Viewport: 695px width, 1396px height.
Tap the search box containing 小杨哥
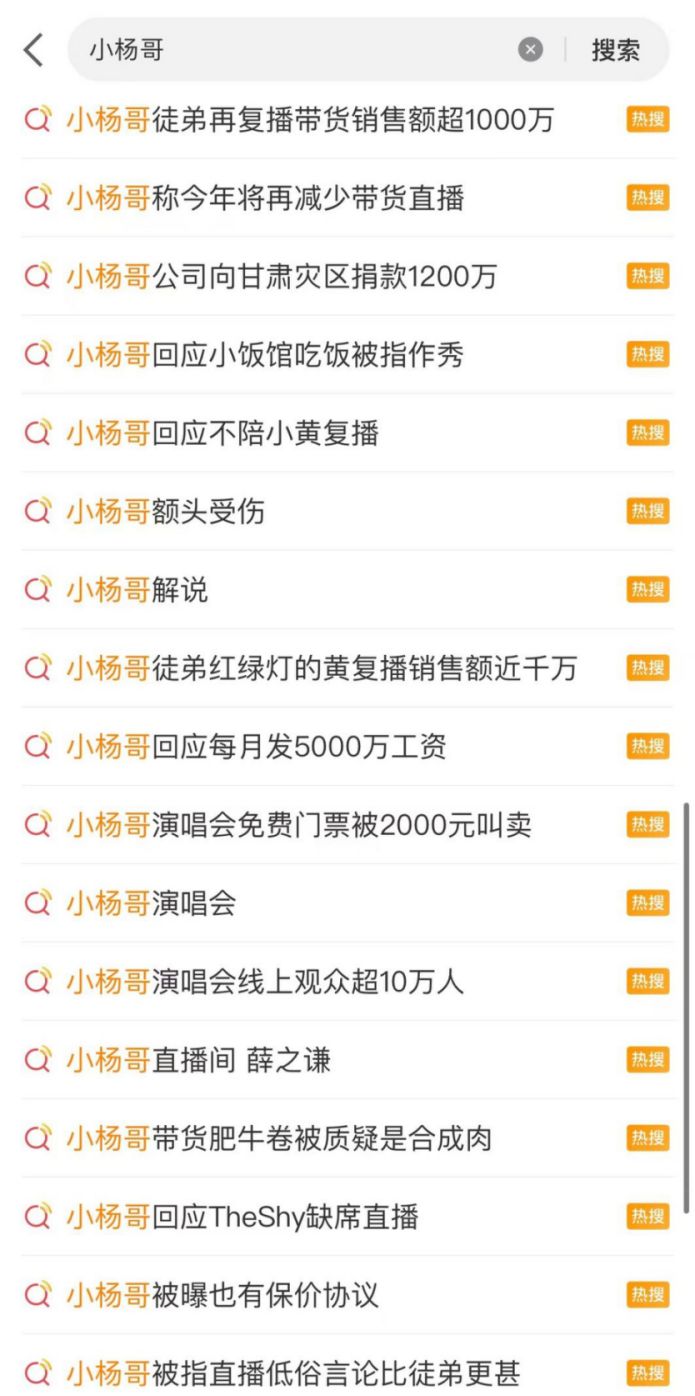(300, 49)
